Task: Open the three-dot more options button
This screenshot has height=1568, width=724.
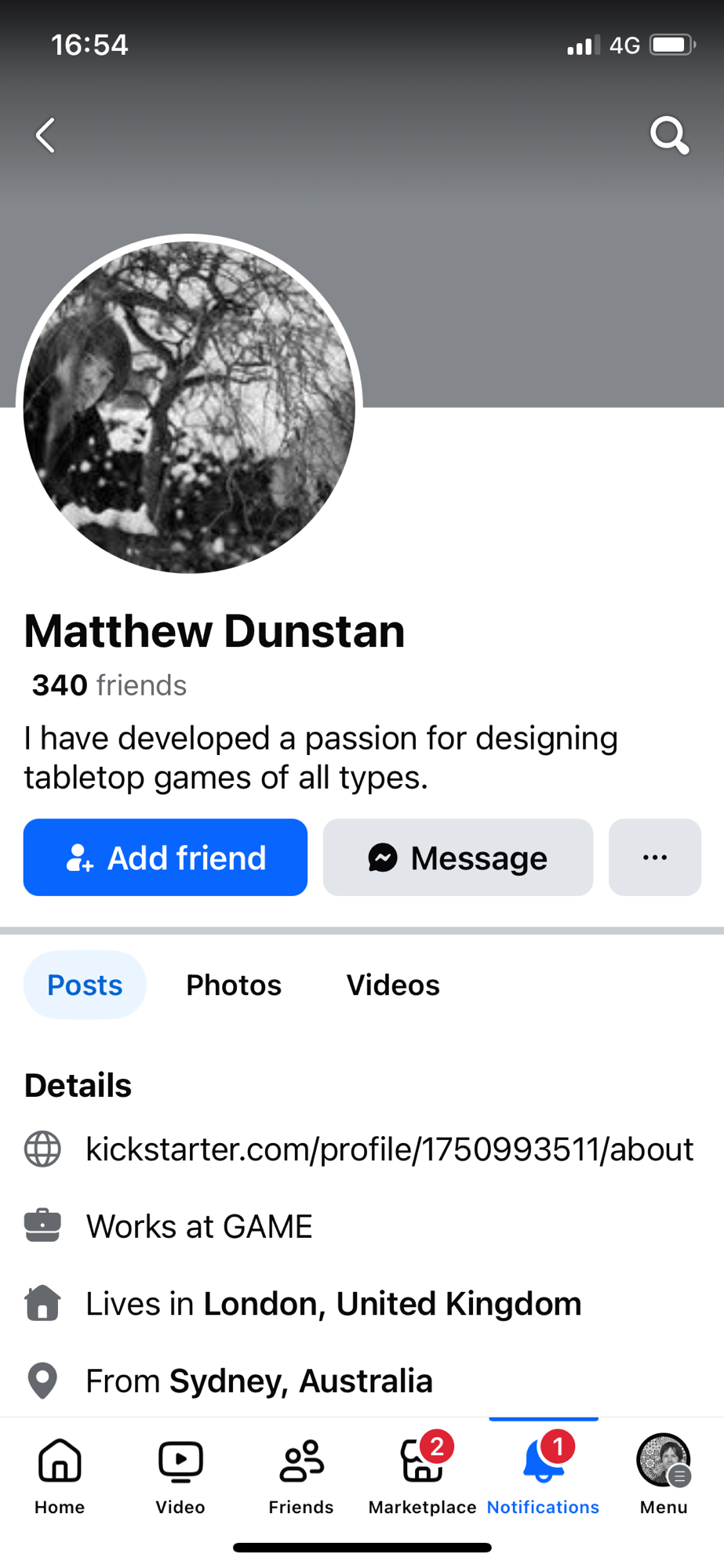Action: (x=654, y=858)
